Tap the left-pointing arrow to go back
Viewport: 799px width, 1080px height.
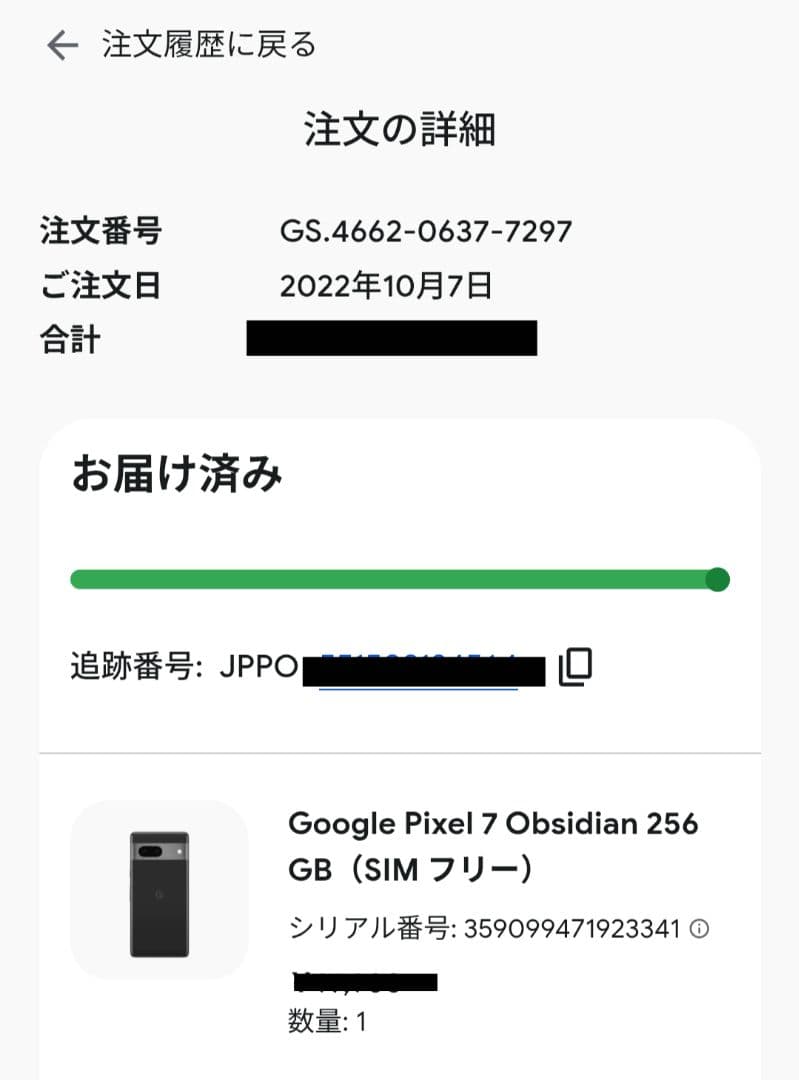61,44
